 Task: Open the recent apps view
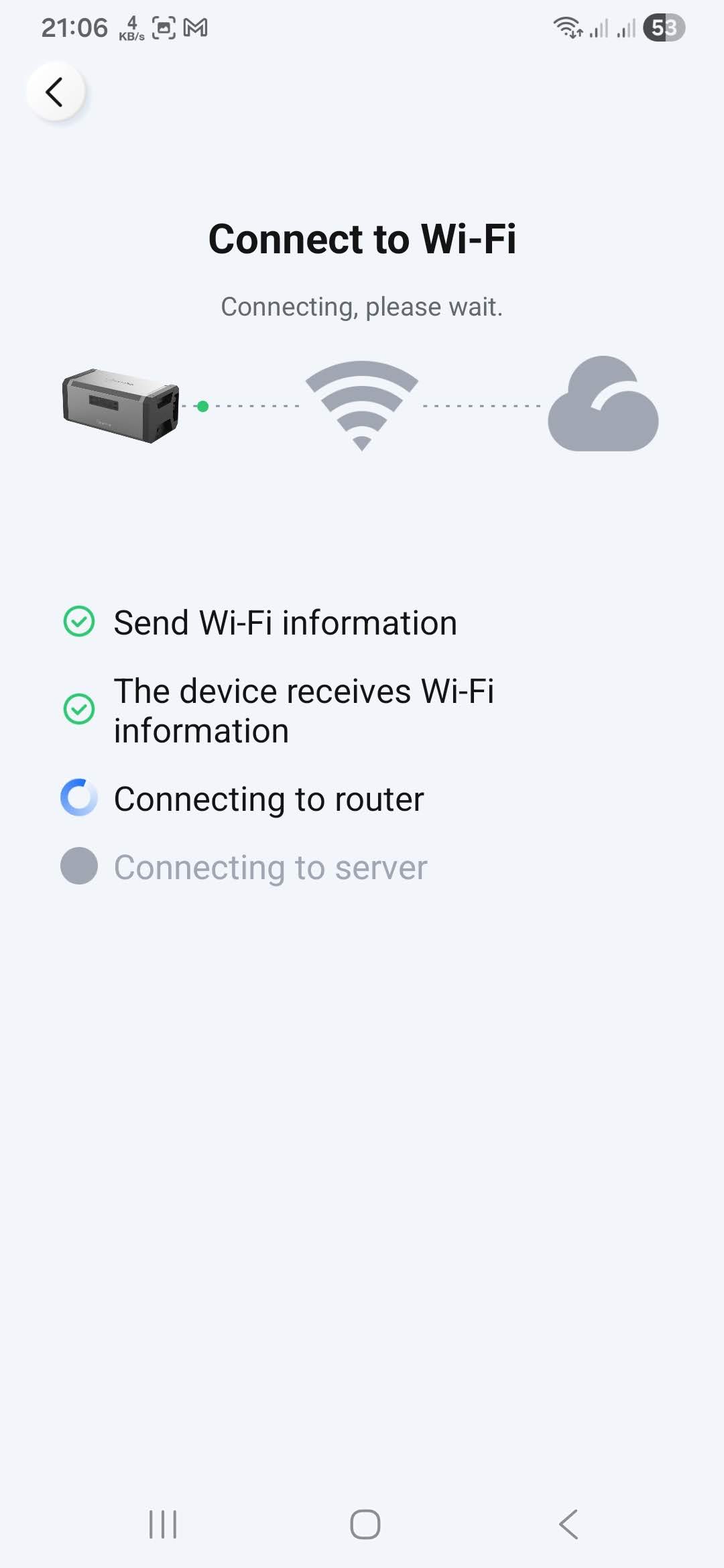pyautogui.click(x=163, y=1524)
